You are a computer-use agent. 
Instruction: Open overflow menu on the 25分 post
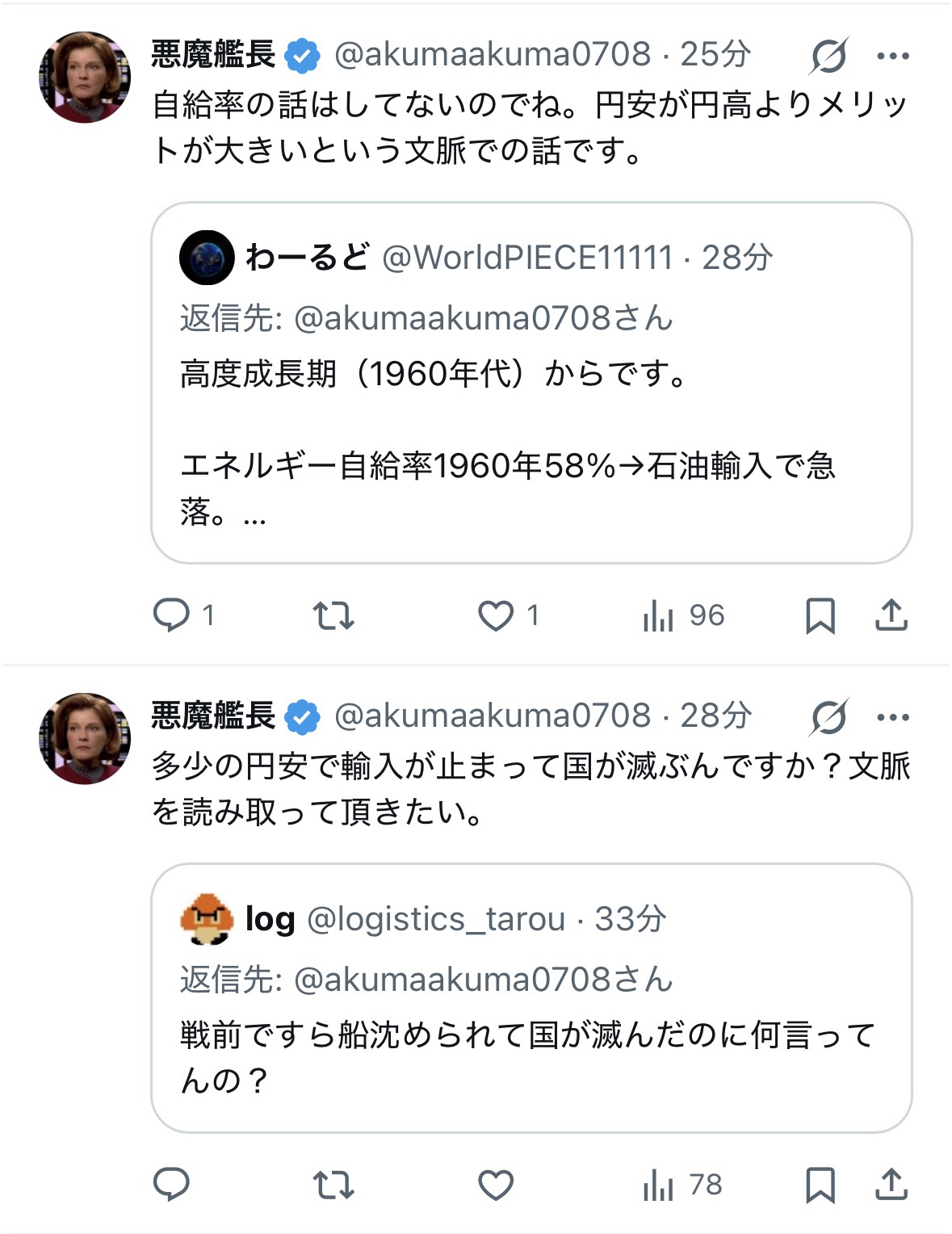(x=892, y=56)
